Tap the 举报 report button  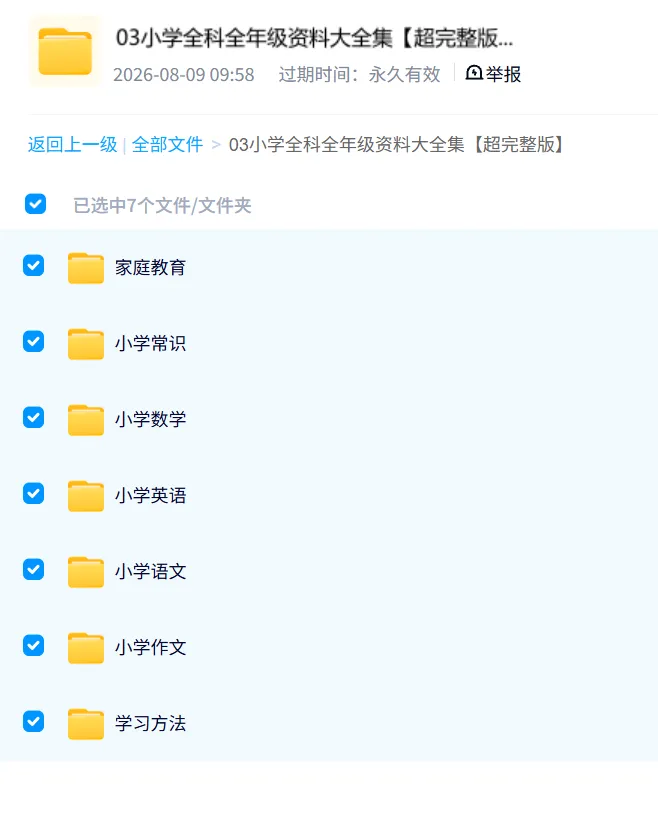point(493,74)
